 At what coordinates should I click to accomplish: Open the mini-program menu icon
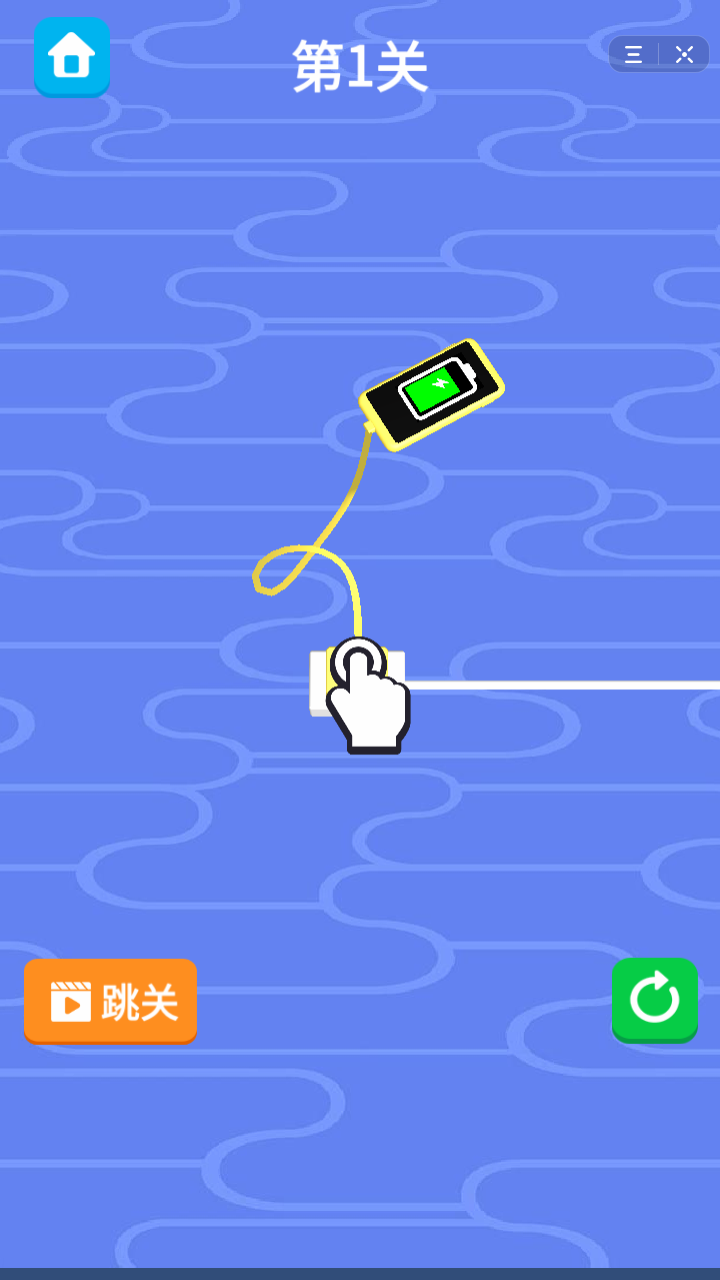(634, 55)
